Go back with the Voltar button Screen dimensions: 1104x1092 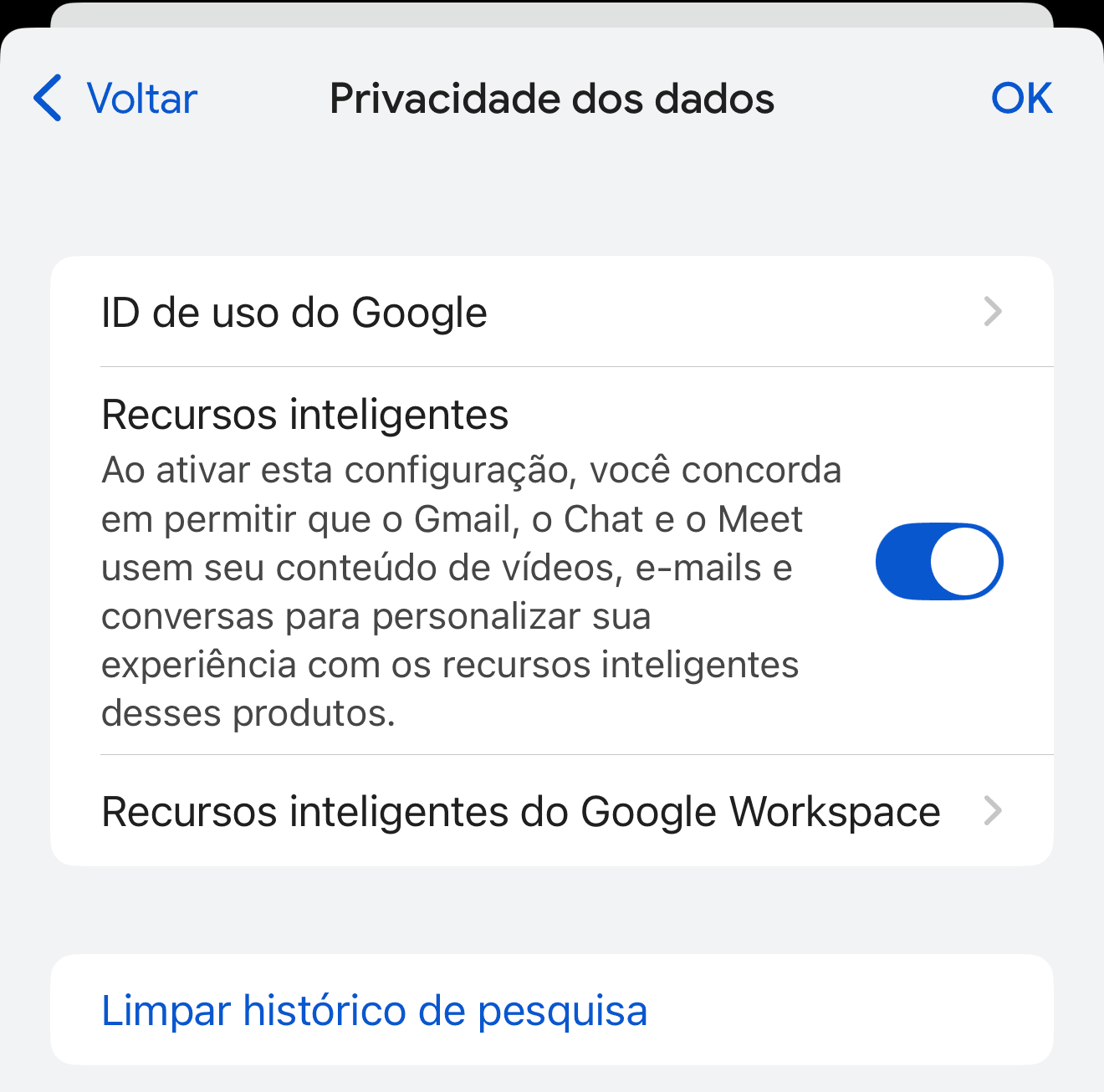[115, 99]
